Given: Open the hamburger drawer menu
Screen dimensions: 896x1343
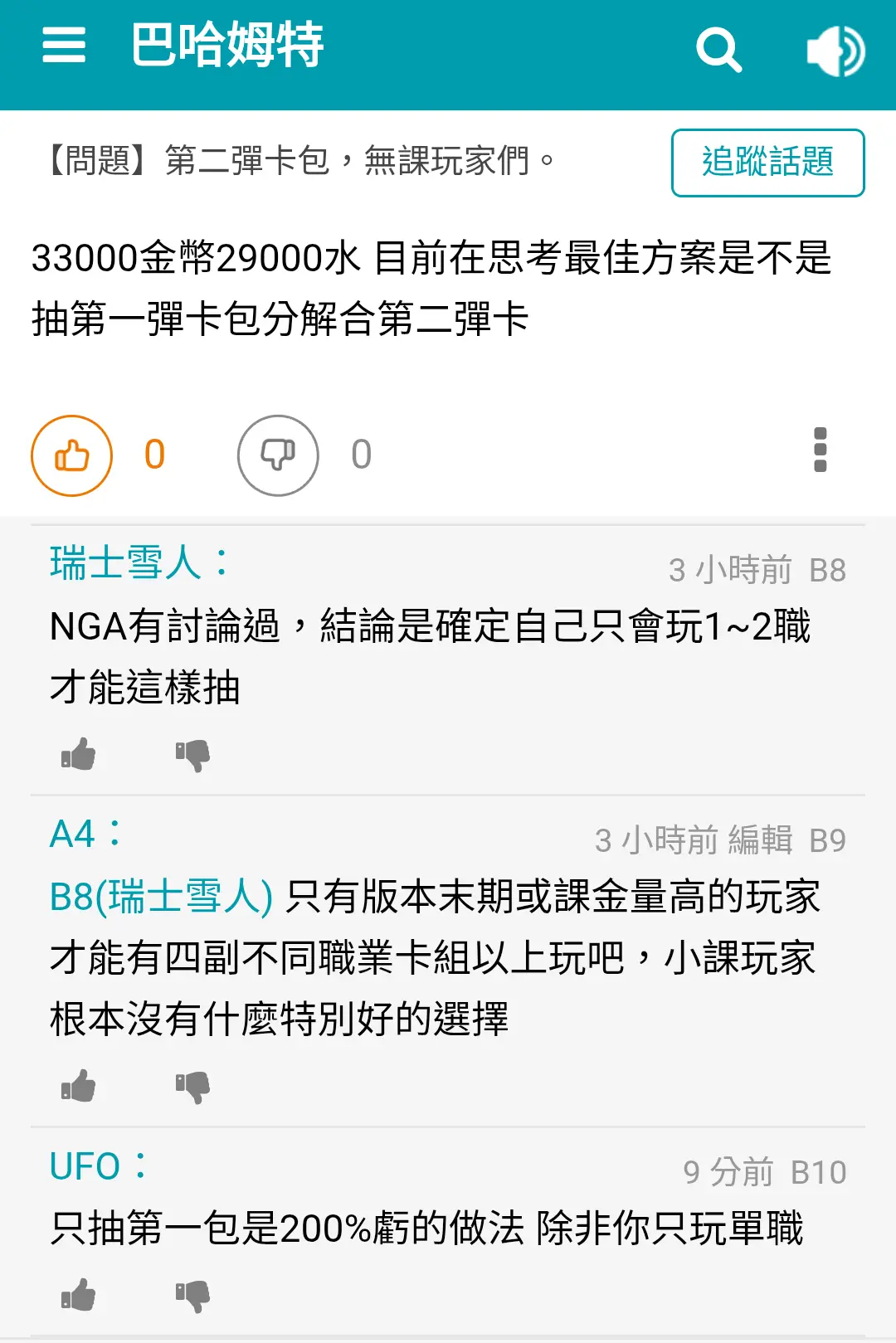Looking at the screenshot, I should coord(64,46).
